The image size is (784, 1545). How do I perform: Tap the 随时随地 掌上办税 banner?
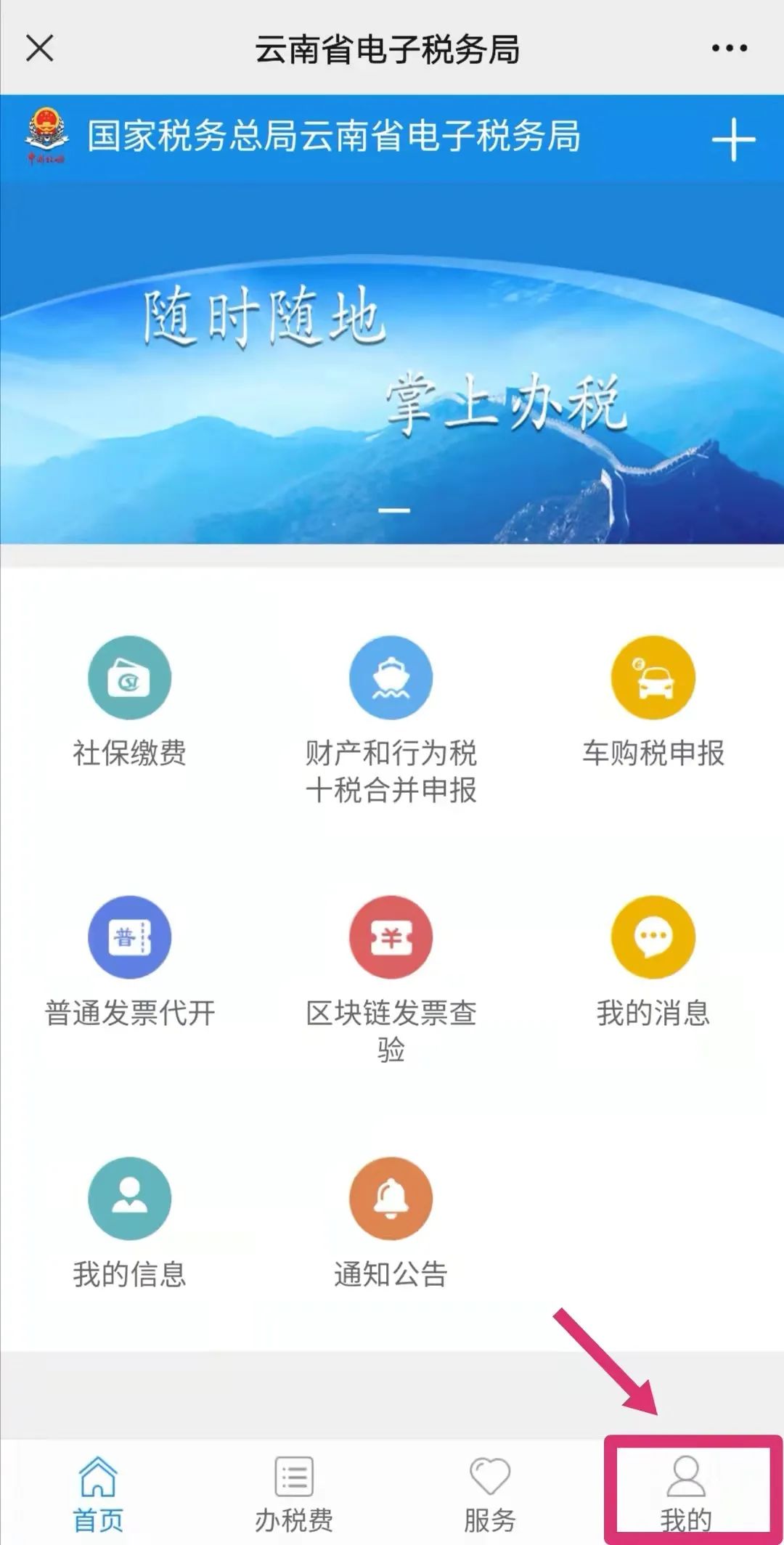pos(392,363)
